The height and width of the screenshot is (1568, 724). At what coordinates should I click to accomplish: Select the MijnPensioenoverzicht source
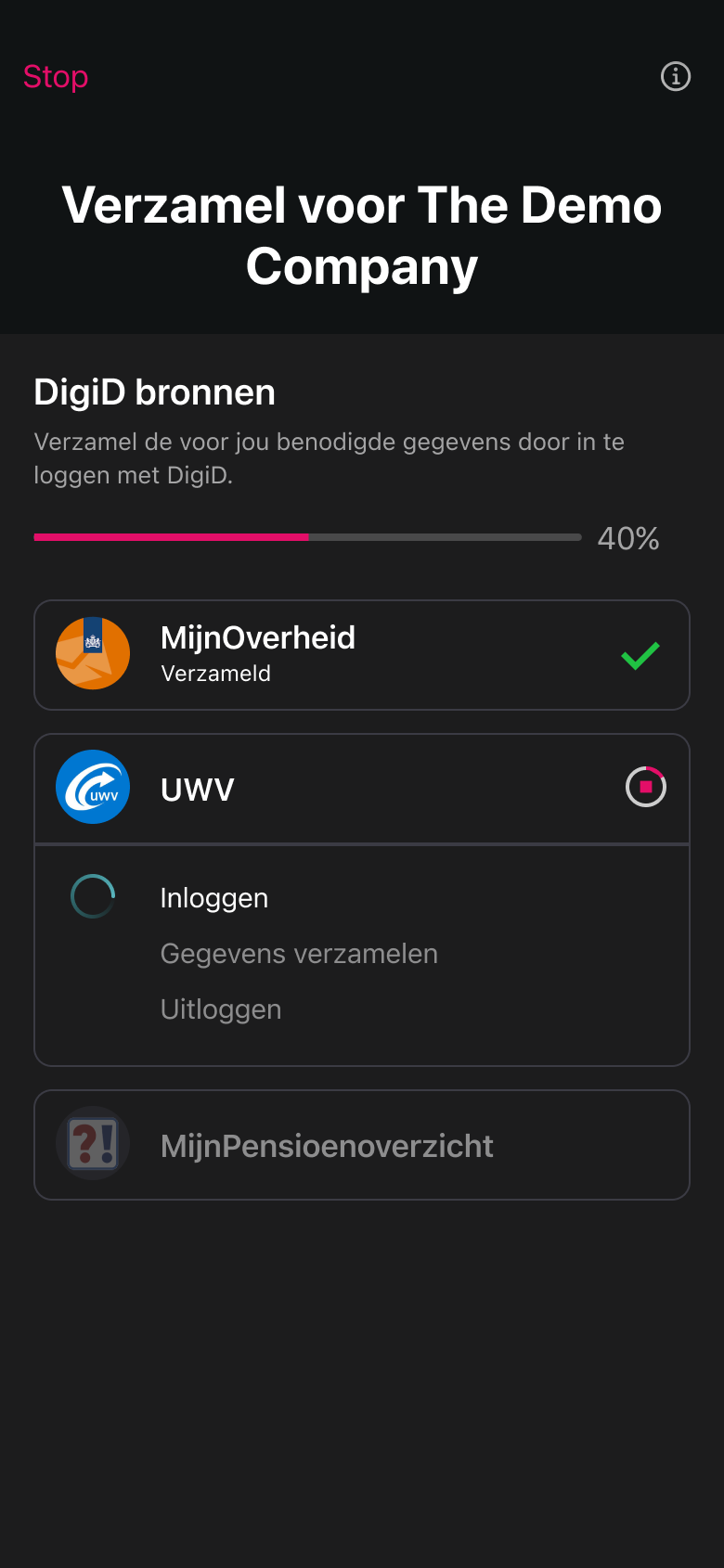tap(361, 1145)
